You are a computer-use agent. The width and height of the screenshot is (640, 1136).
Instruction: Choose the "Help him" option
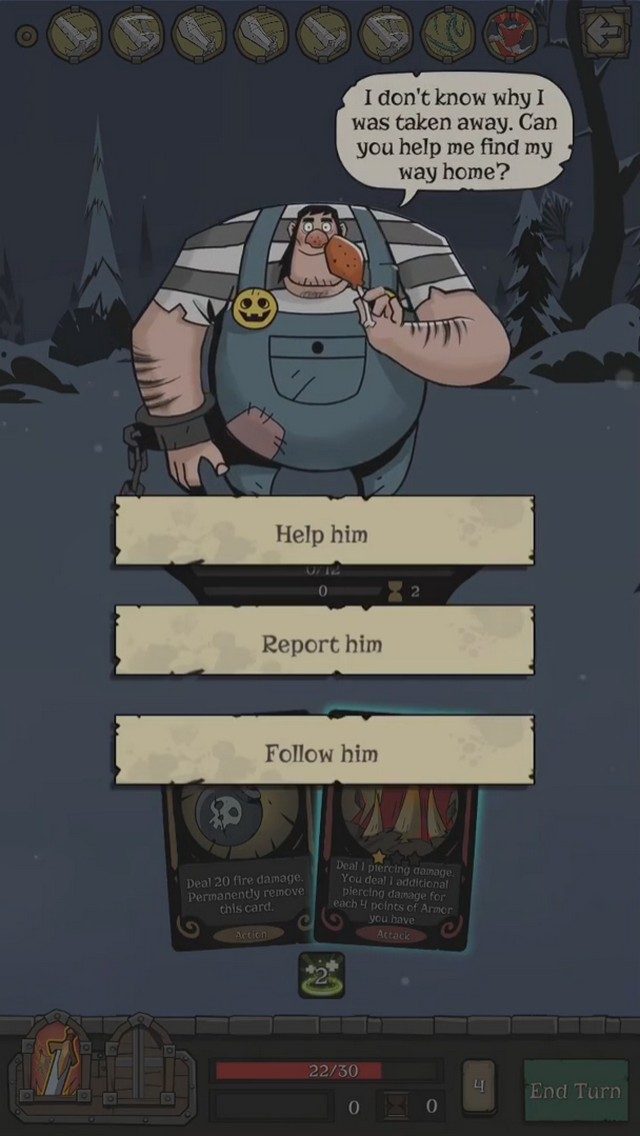click(x=322, y=533)
